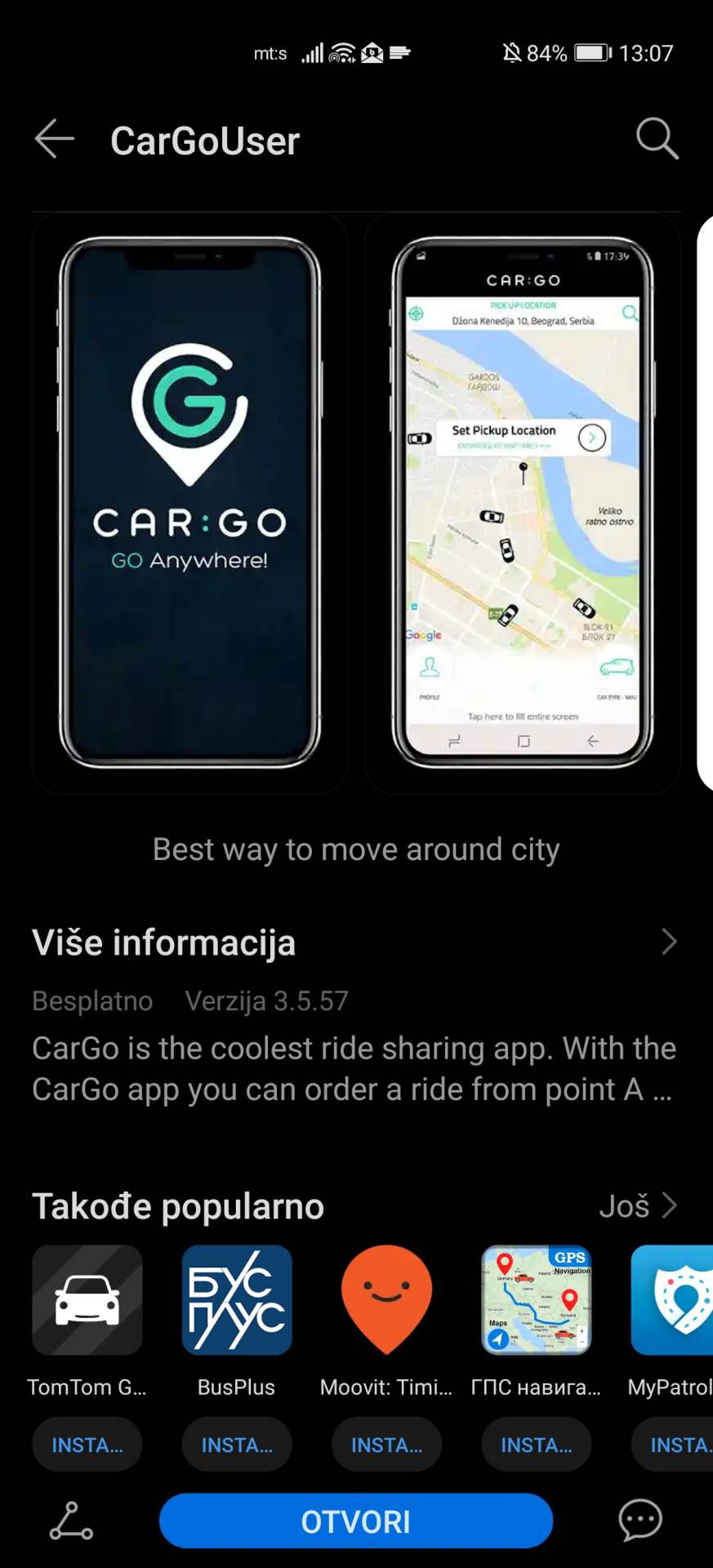
Task: Expand the truncated app description text
Action: tap(354, 1068)
